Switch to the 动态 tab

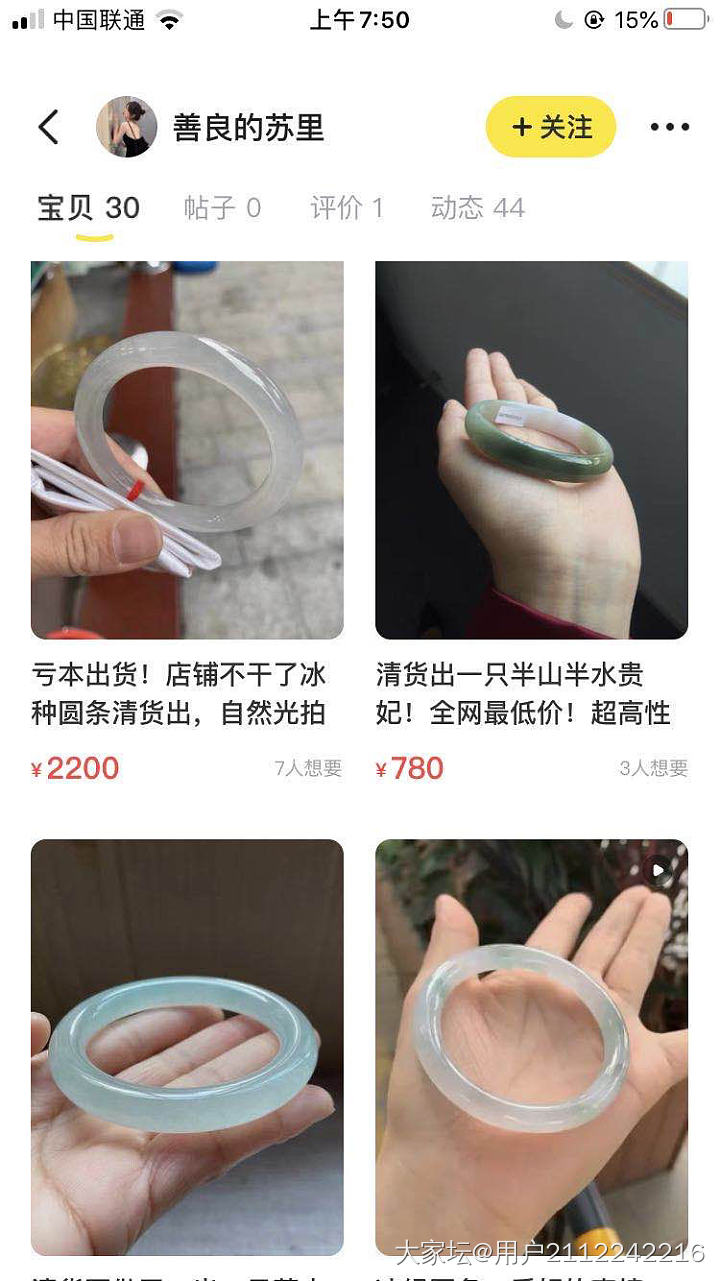[x=477, y=208]
